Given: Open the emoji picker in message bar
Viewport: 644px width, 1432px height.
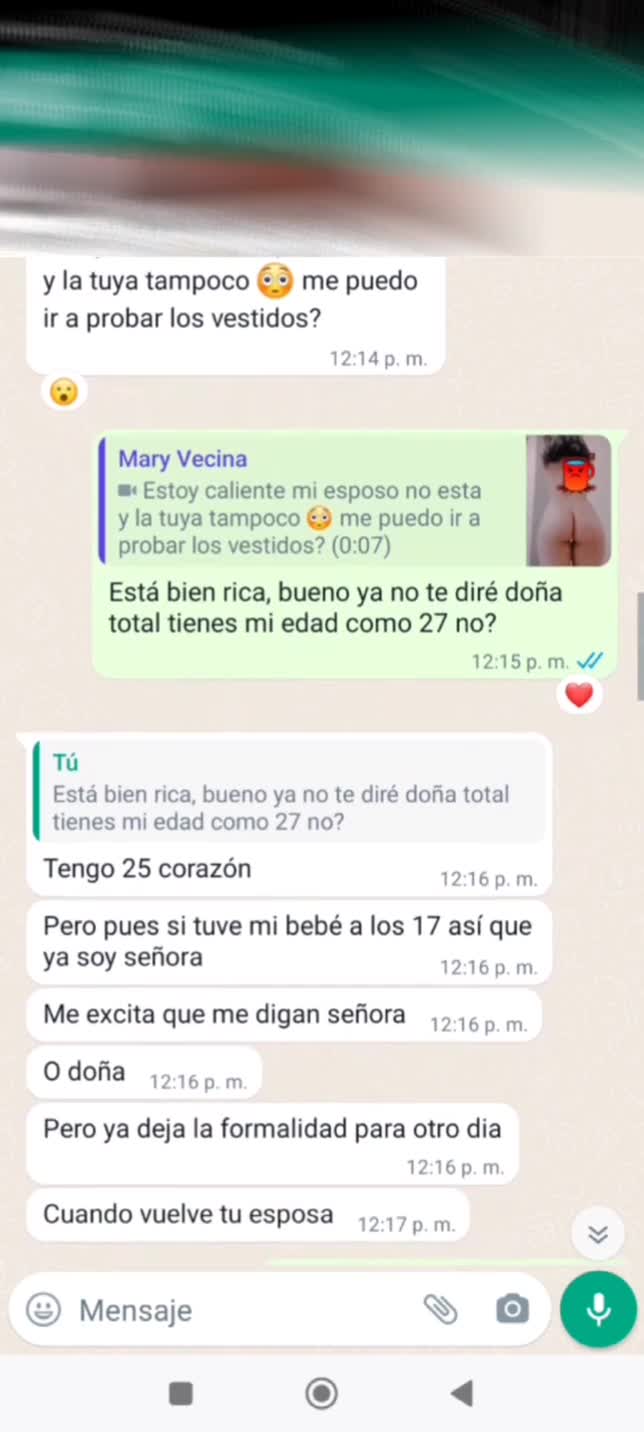Looking at the screenshot, I should (x=43, y=1310).
